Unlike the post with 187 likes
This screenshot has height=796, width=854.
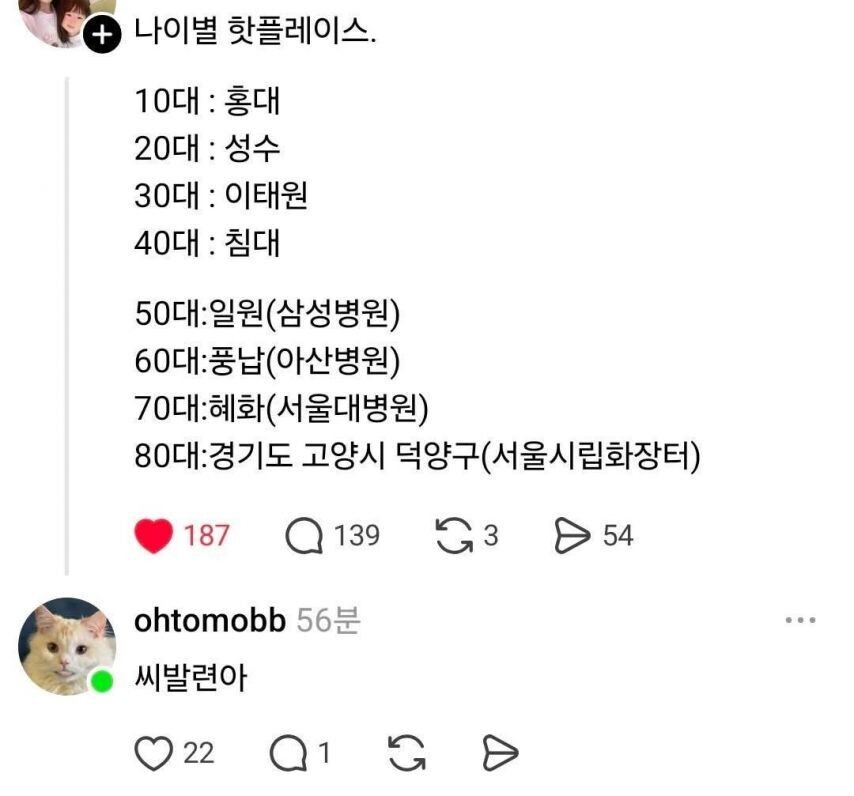point(154,536)
